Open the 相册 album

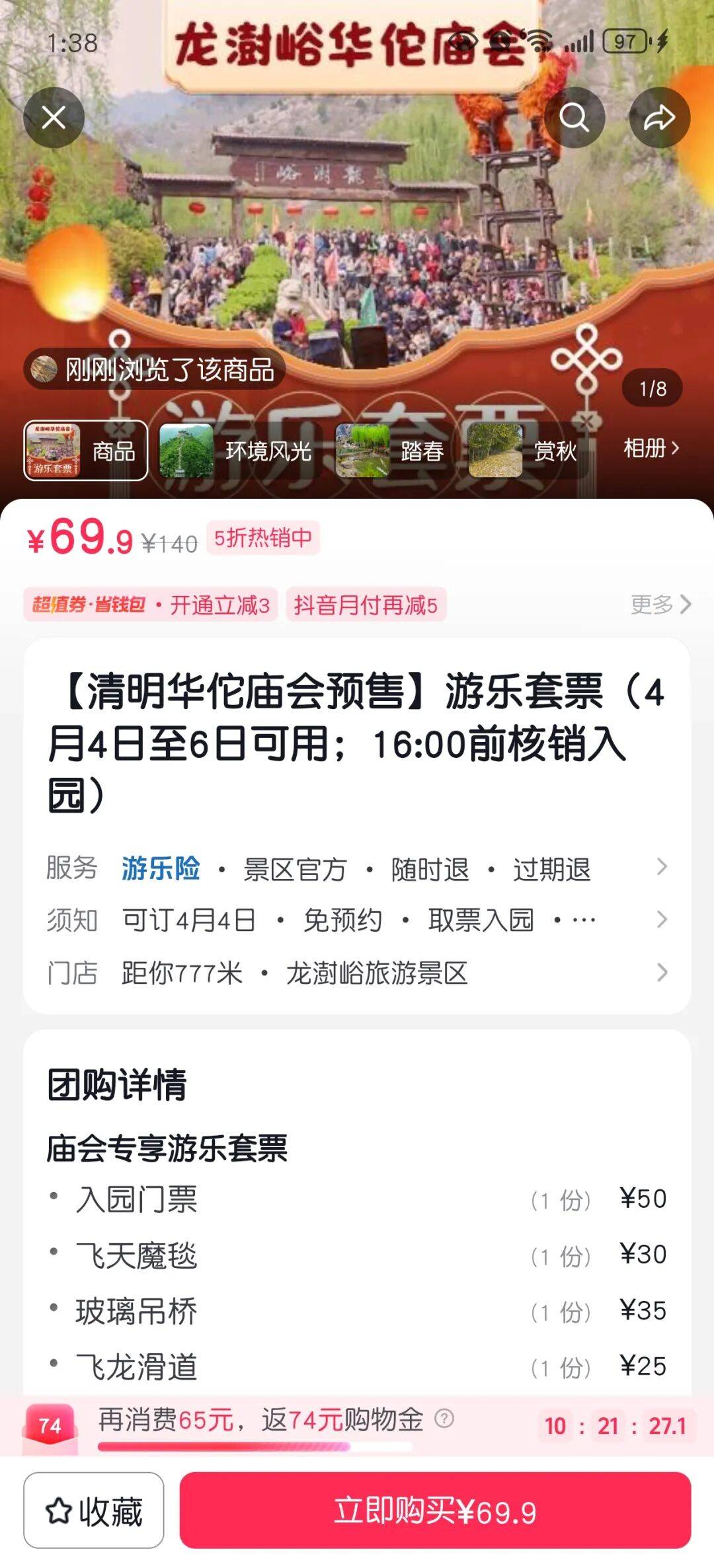(651, 448)
